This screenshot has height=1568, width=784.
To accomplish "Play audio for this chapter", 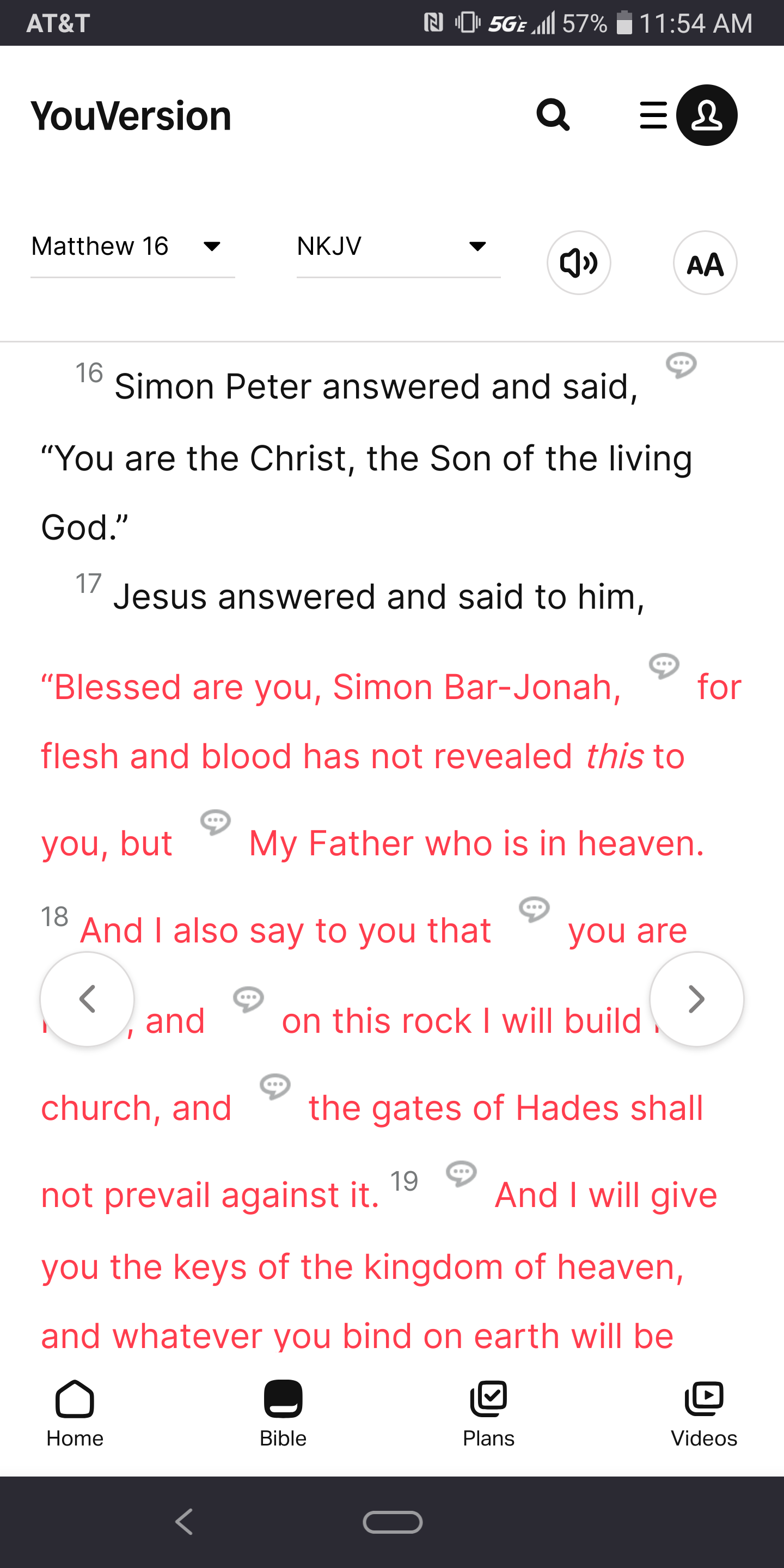I will click(x=578, y=263).
